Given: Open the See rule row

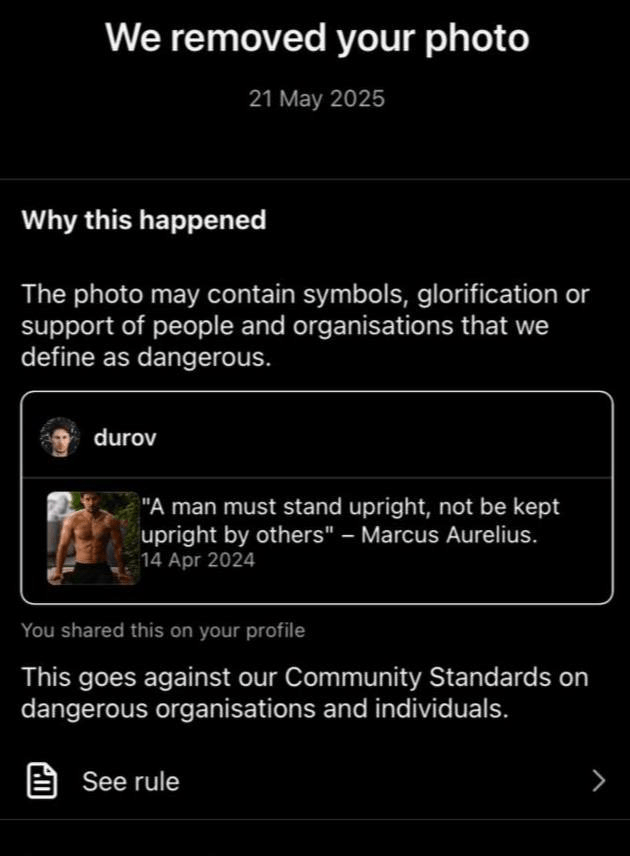Looking at the screenshot, I should tap(315, 781).
